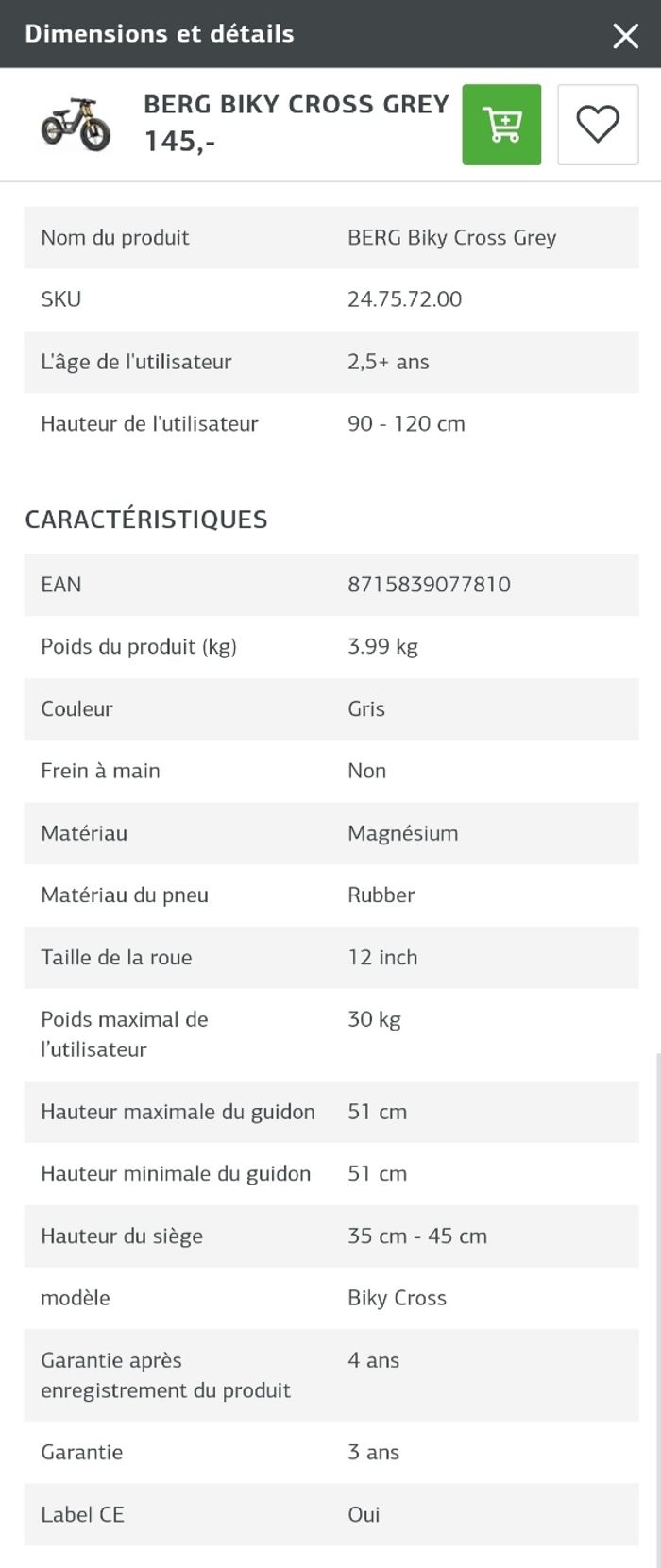Close the Dimensions et détails panel

(625, 36)
